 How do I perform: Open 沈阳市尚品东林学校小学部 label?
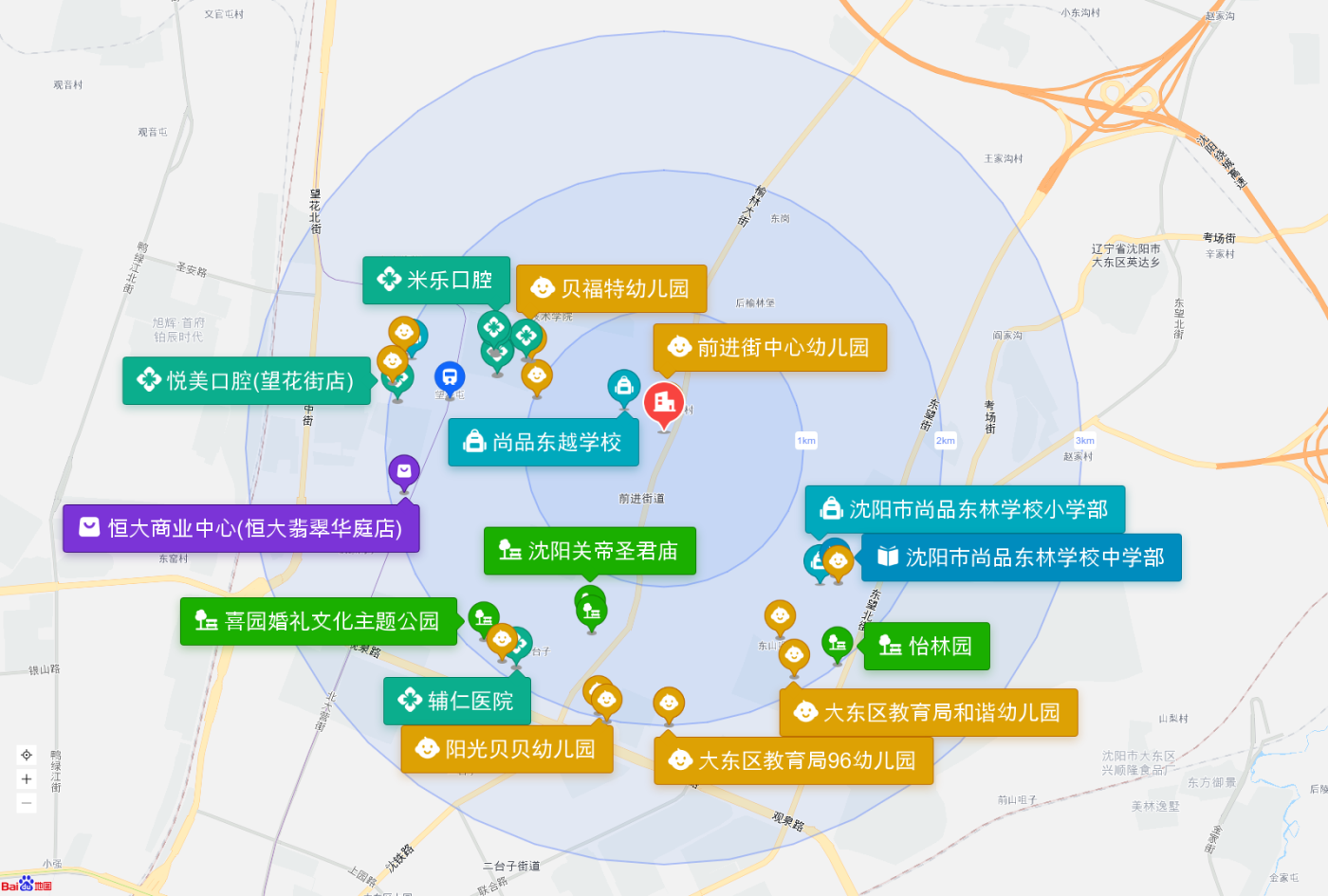click(x=965, y=510)
